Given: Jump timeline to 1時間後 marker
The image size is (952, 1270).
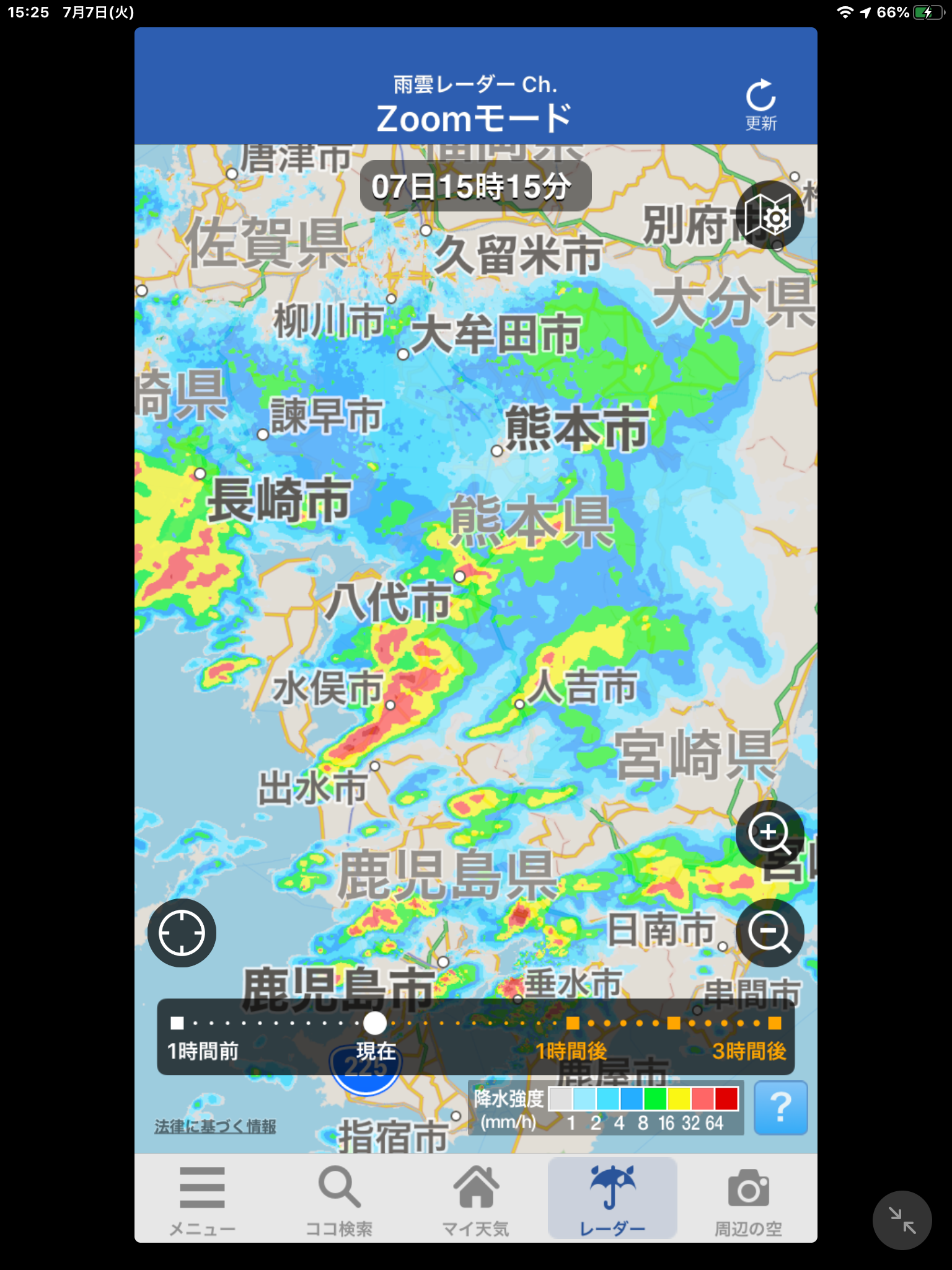Looking at the screenshot, I should tap(573, 1023).
